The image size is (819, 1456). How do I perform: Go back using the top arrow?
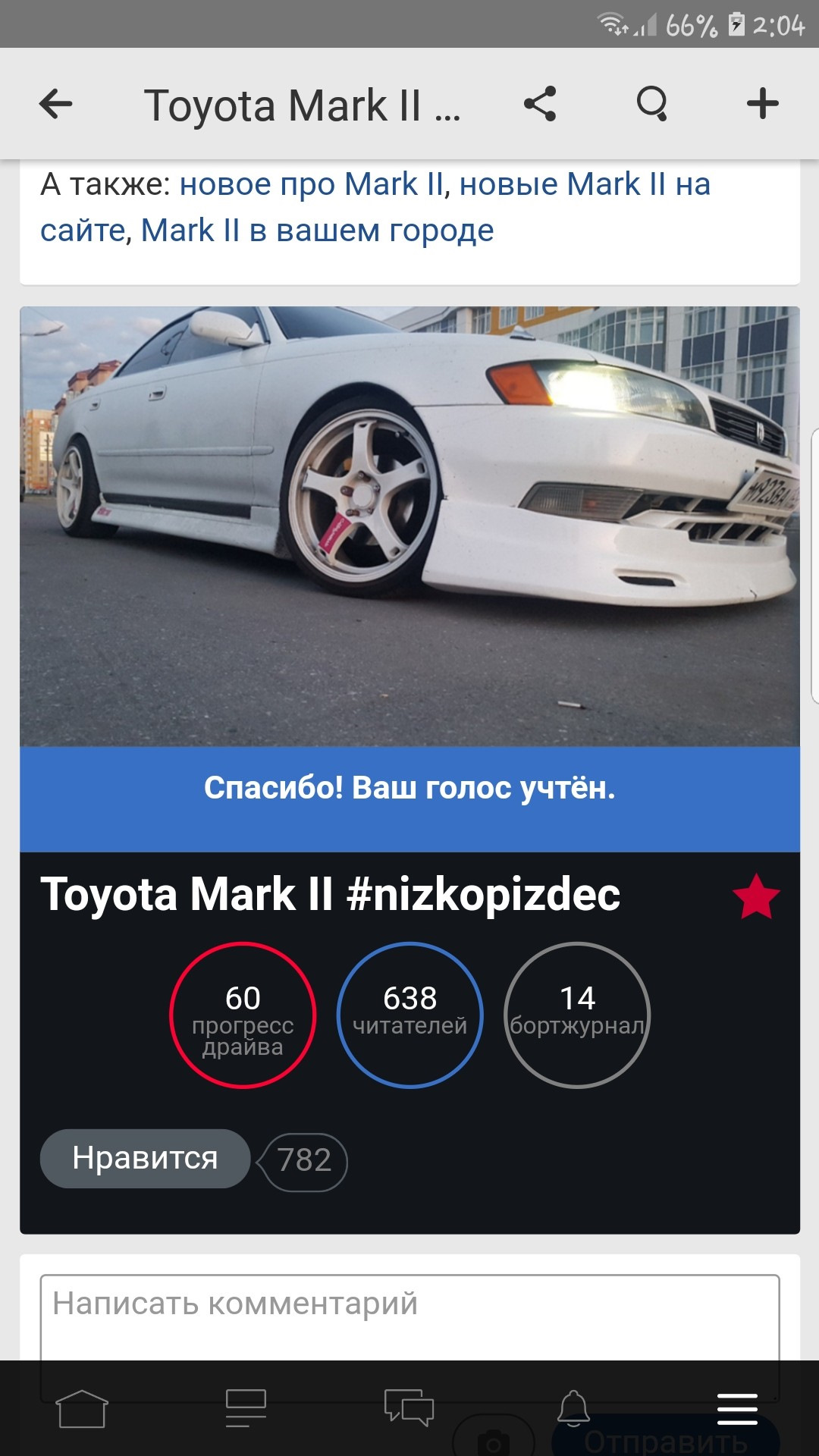pos(56,104)
